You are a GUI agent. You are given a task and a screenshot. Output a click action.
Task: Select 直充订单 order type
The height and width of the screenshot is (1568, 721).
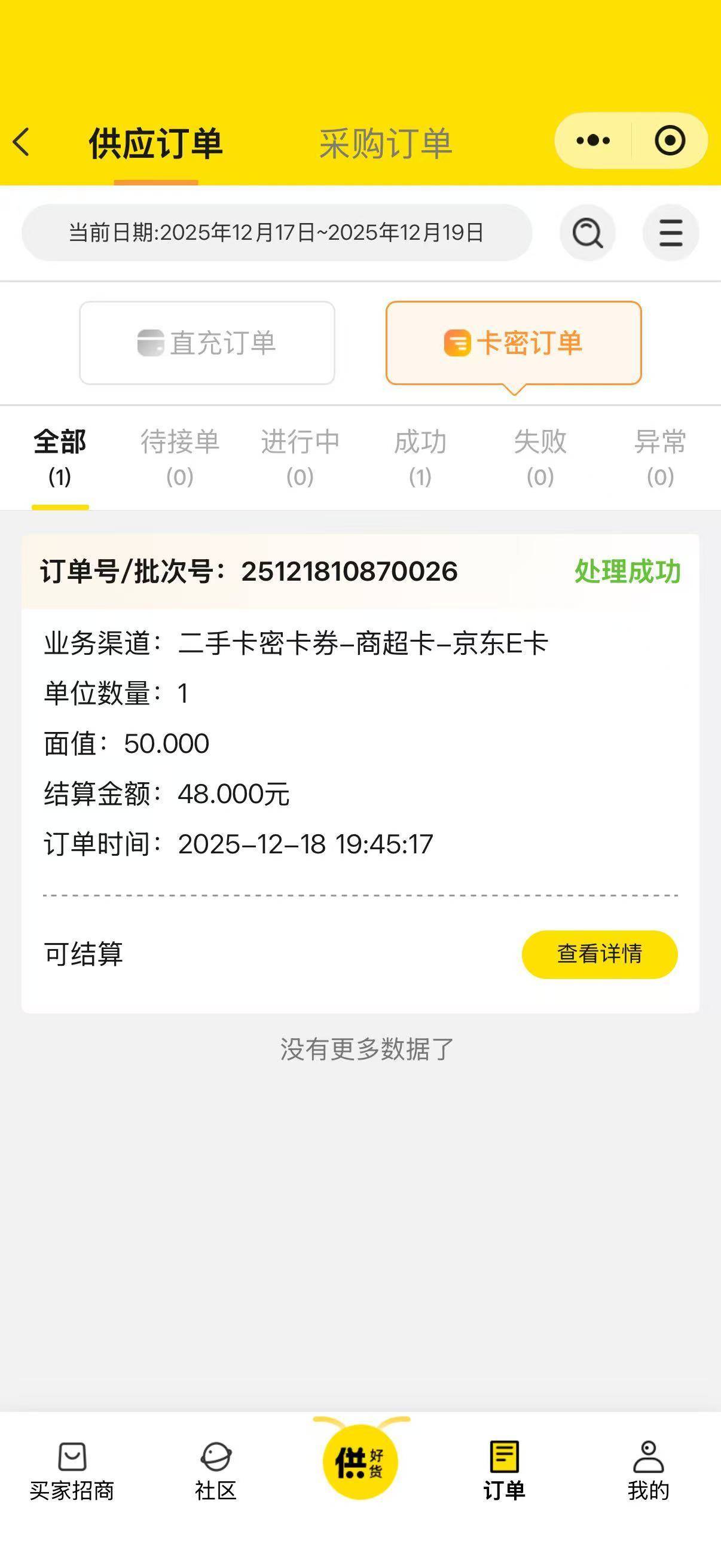[207, 343]
